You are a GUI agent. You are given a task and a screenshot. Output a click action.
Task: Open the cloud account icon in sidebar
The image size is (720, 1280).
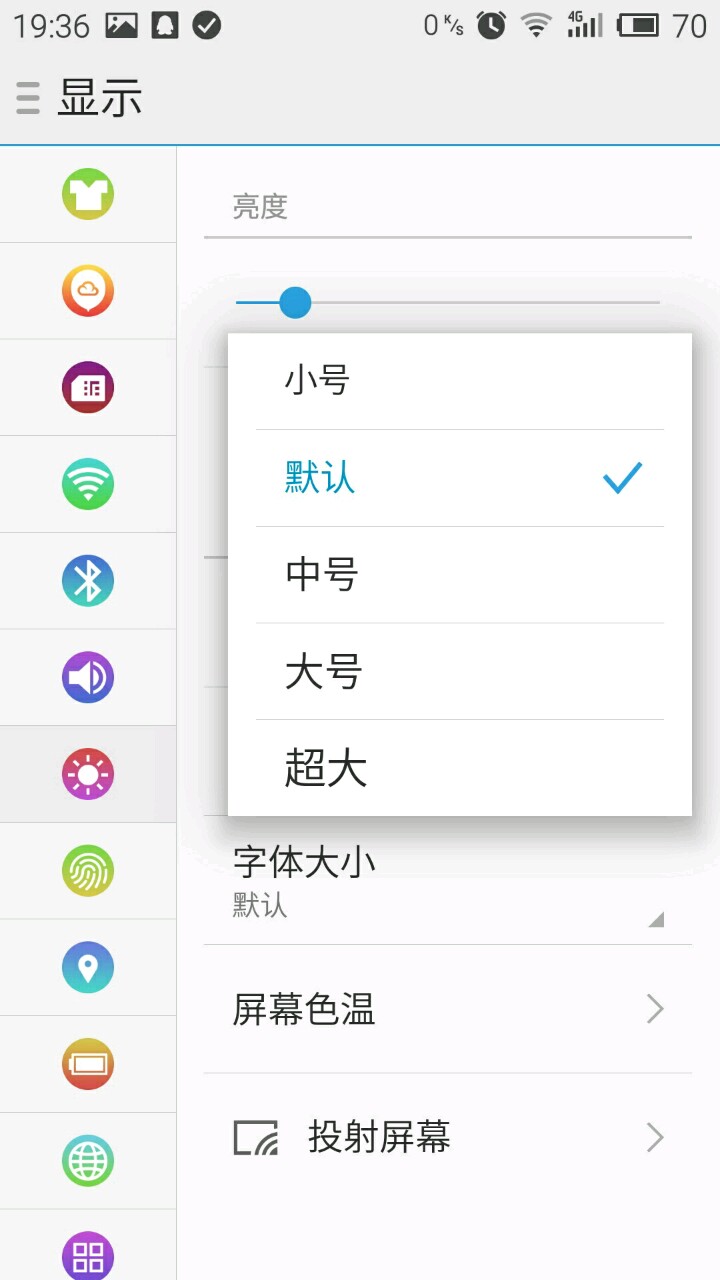pos(88,291)
